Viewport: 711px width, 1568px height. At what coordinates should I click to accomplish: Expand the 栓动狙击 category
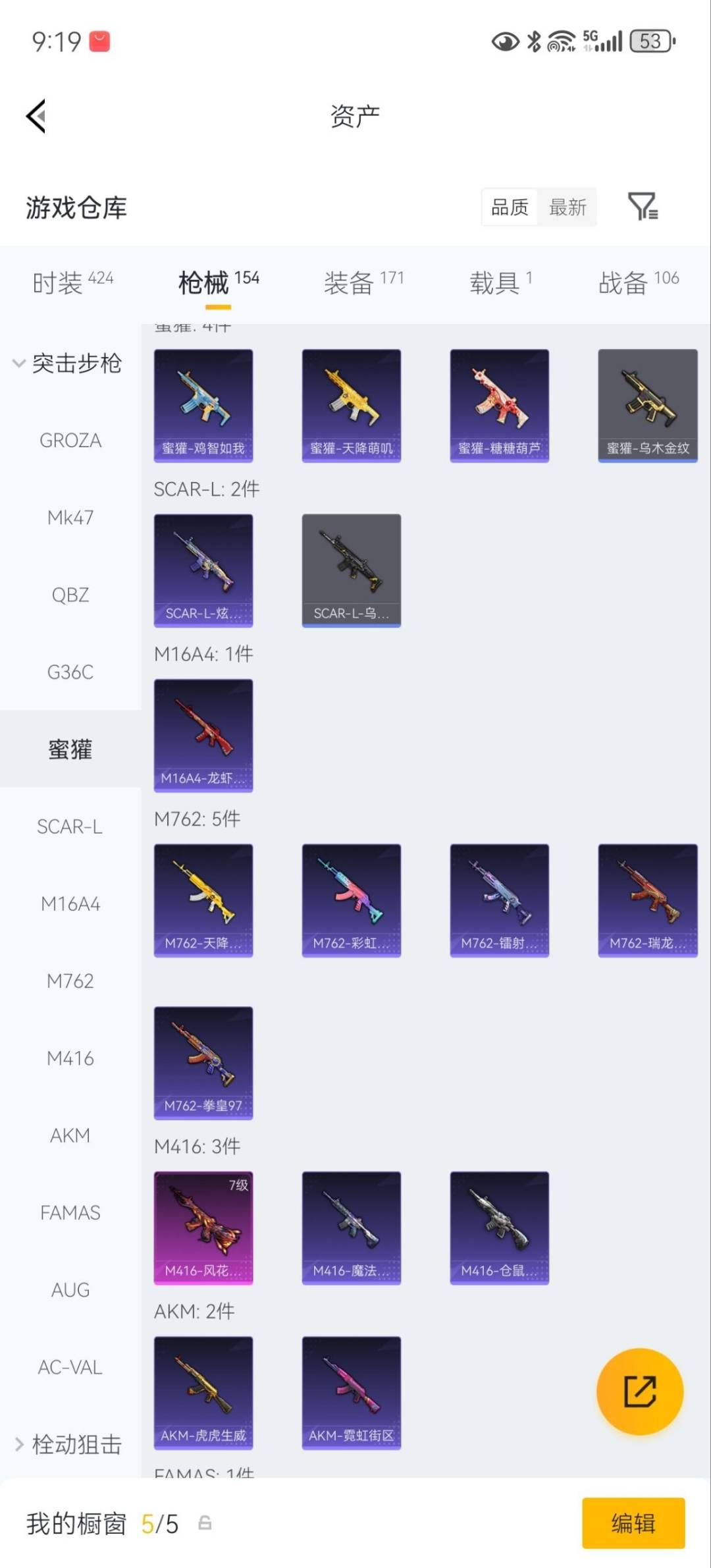tap(68, 1444)
